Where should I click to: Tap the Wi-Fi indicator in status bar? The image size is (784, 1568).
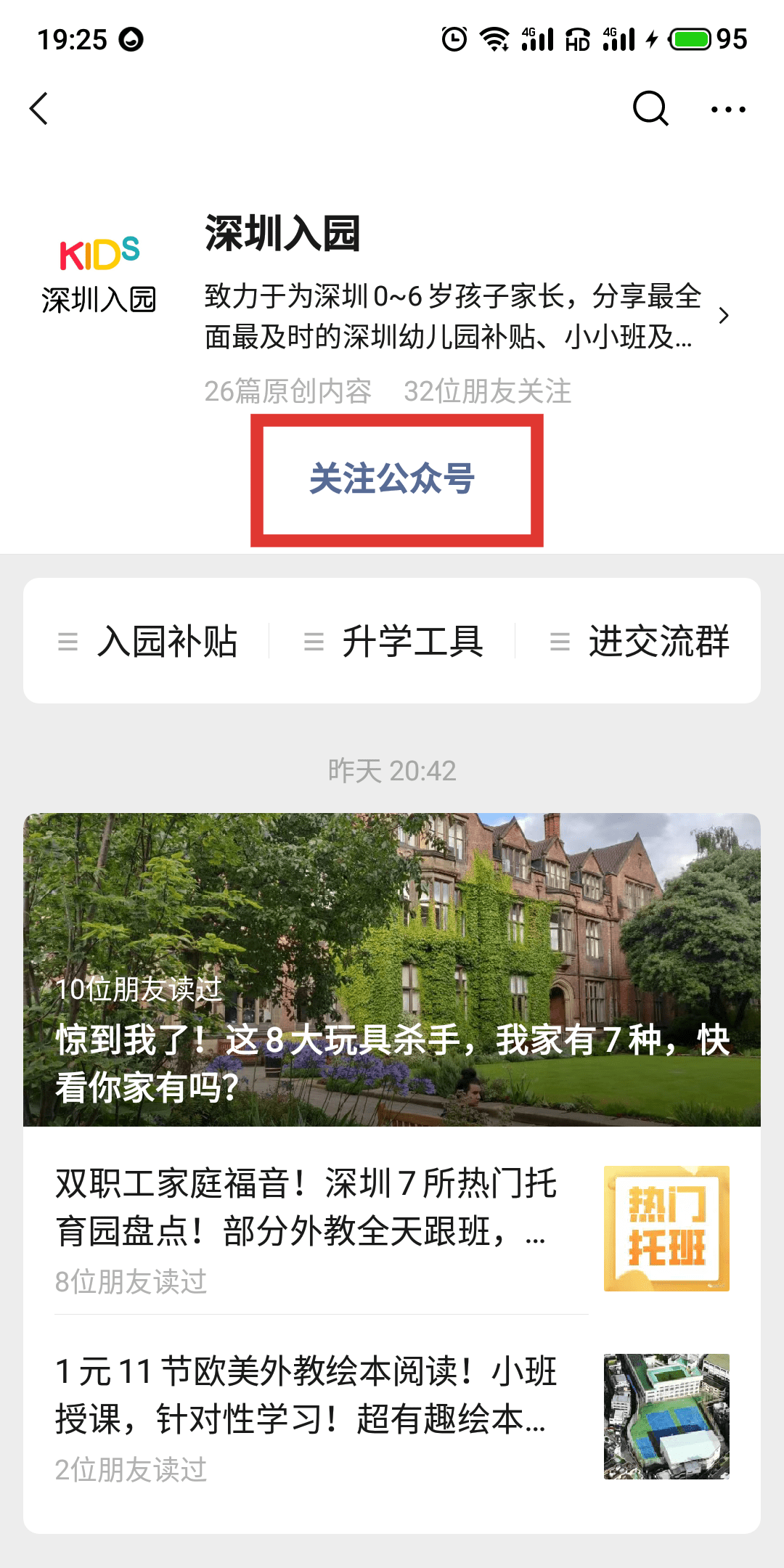tap(496, 40)
